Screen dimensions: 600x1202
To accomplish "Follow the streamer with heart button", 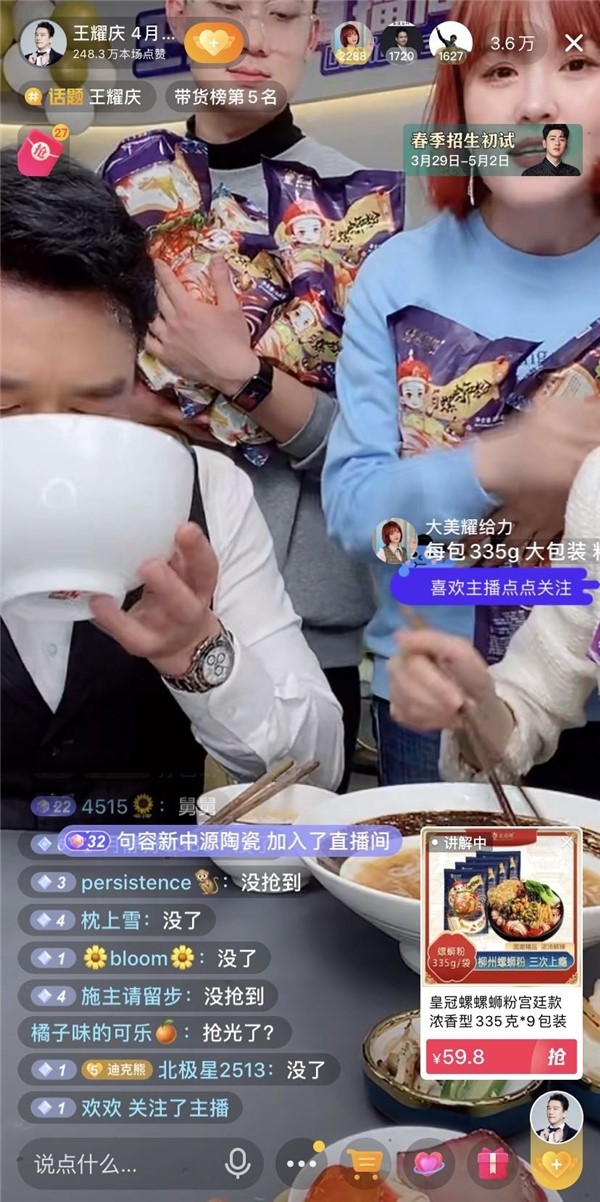I will click(x=212, y=43).
